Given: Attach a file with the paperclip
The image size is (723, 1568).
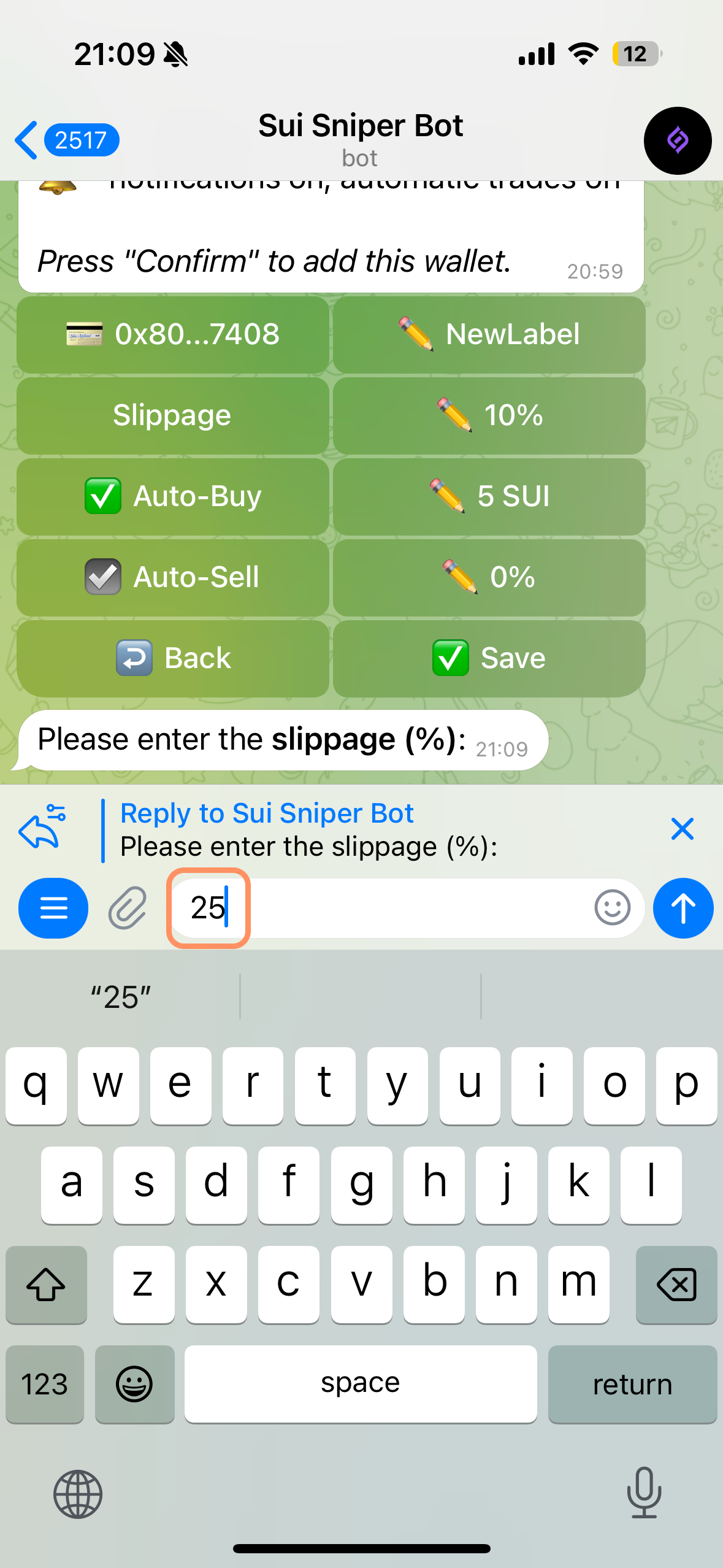Looking at the screenshot, I should (128, 908).
